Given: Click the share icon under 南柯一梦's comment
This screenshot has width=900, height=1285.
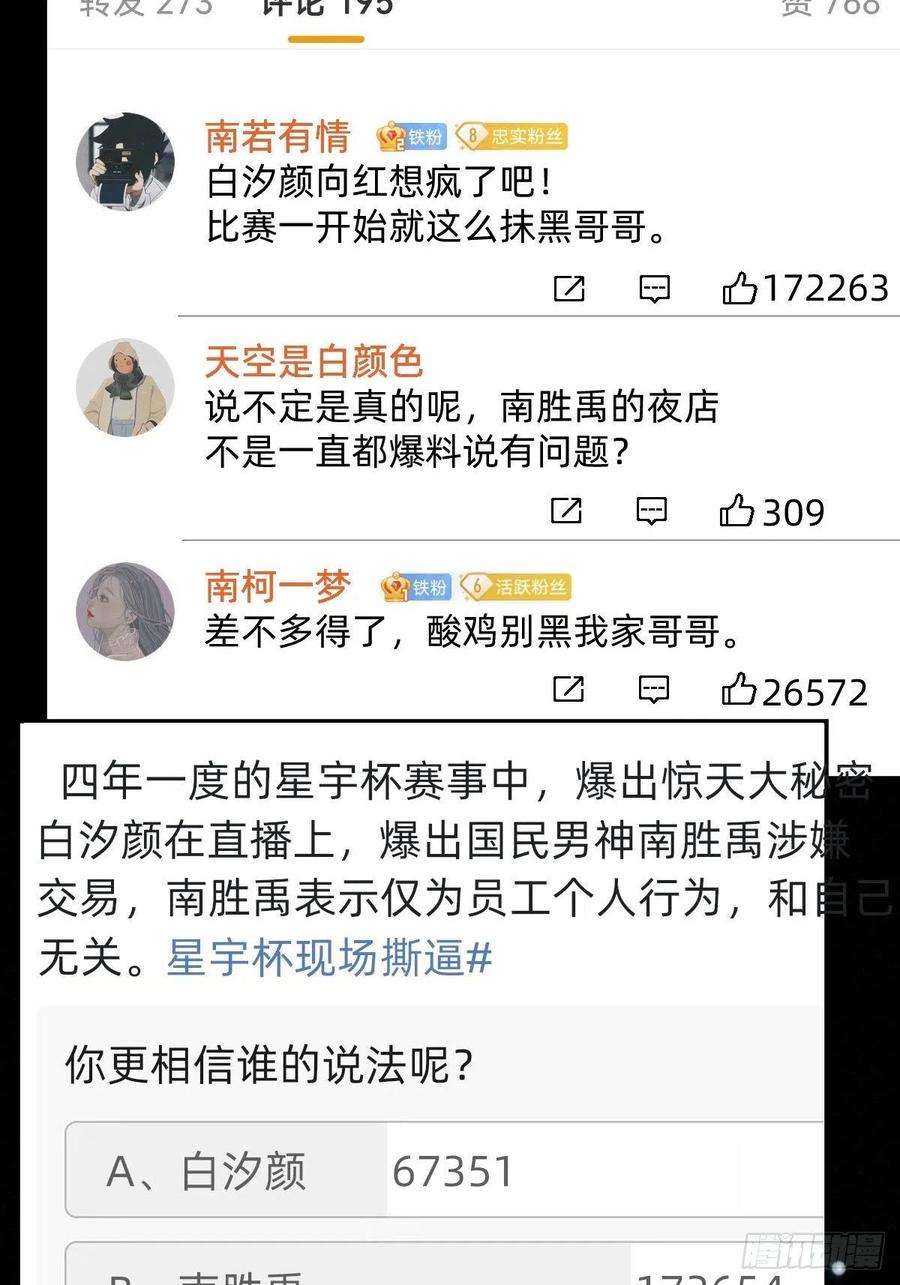Looking at the screenshot, I should (568, 690).
